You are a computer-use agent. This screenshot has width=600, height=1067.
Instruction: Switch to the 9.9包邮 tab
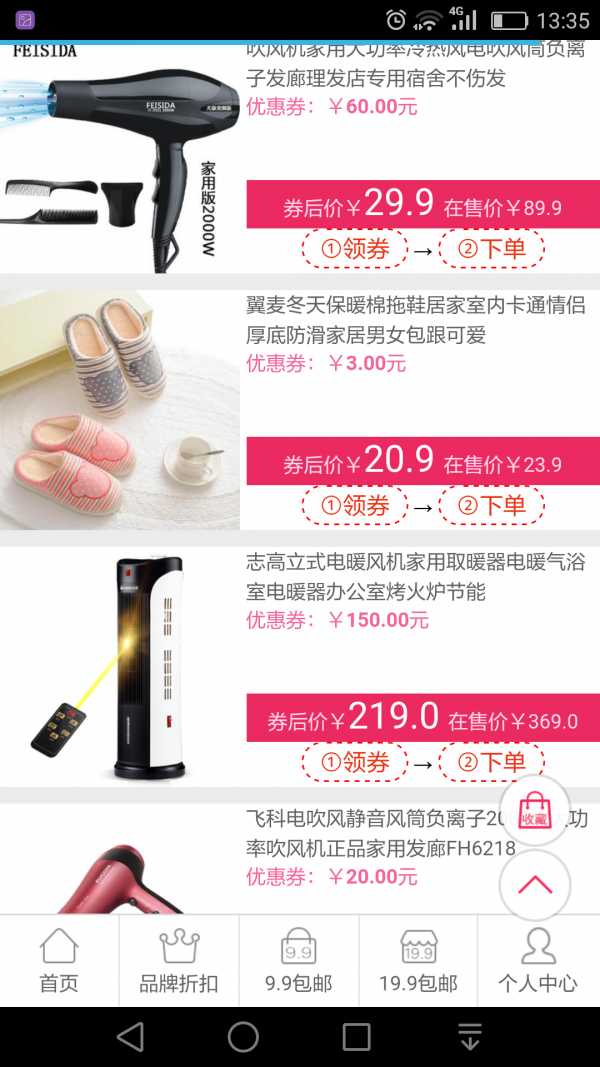click(299, 960)
